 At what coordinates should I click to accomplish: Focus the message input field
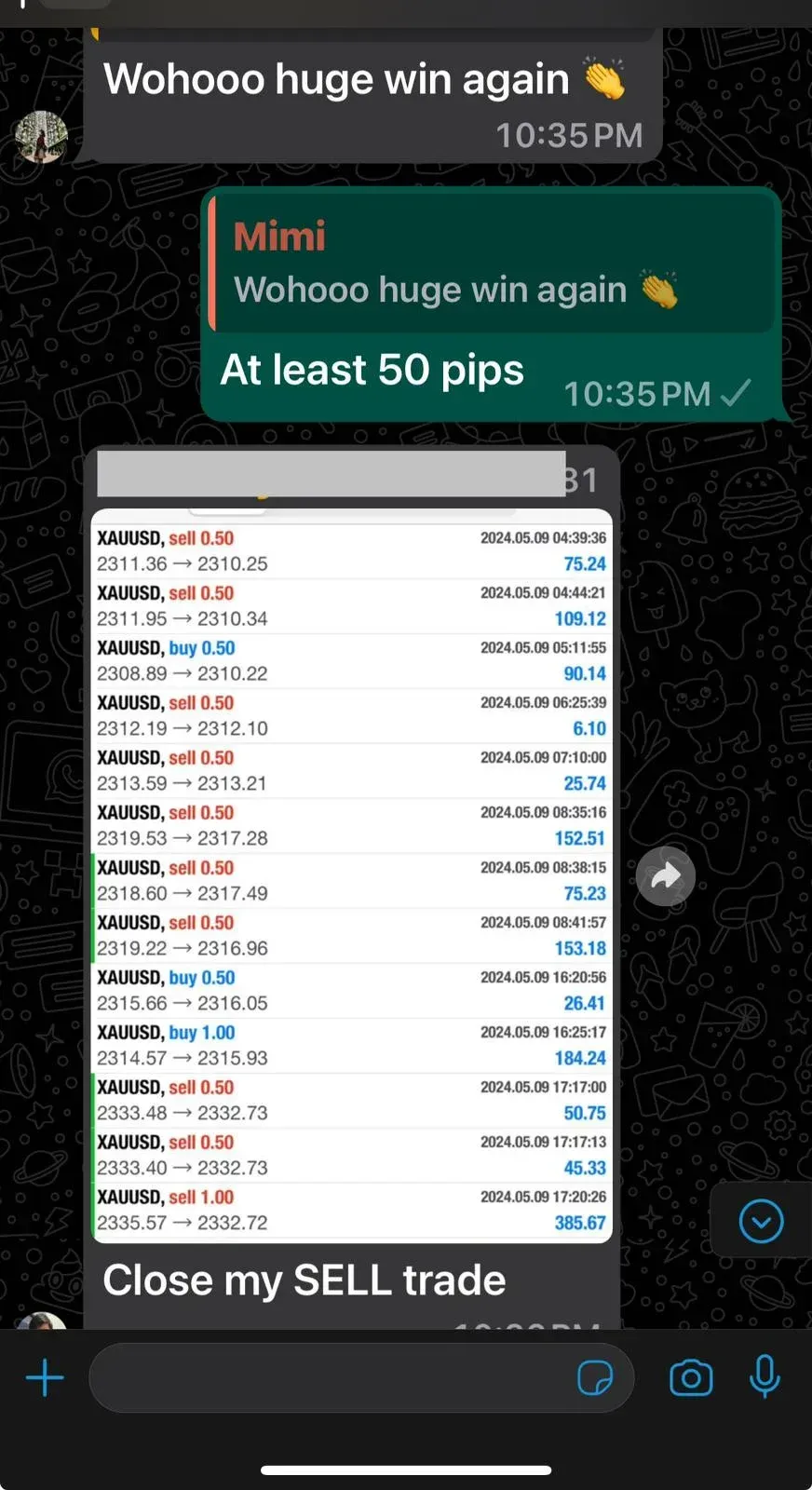click(326, 1378)
